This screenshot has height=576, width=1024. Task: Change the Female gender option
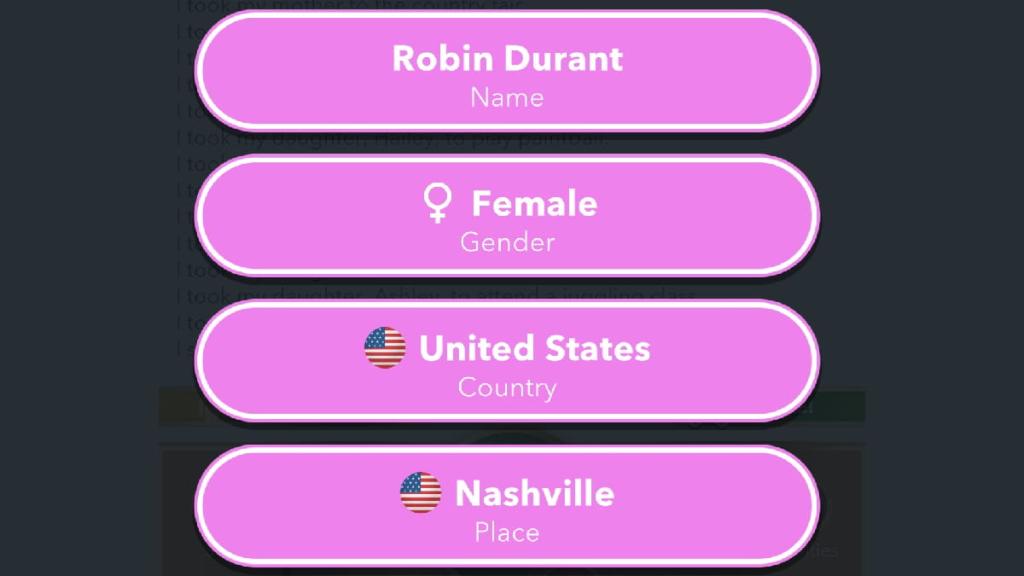(x=507, y=216)
